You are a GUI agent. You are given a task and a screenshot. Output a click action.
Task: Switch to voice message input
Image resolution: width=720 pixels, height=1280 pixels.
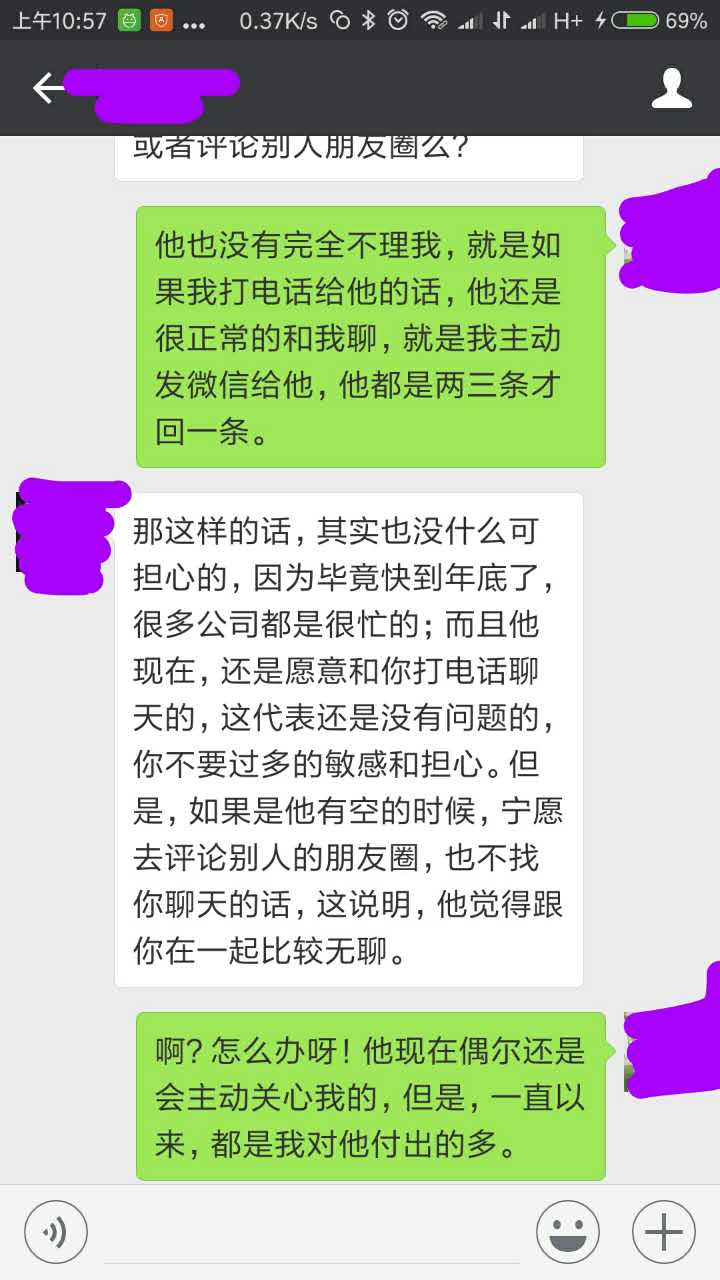pos(56,1232)
